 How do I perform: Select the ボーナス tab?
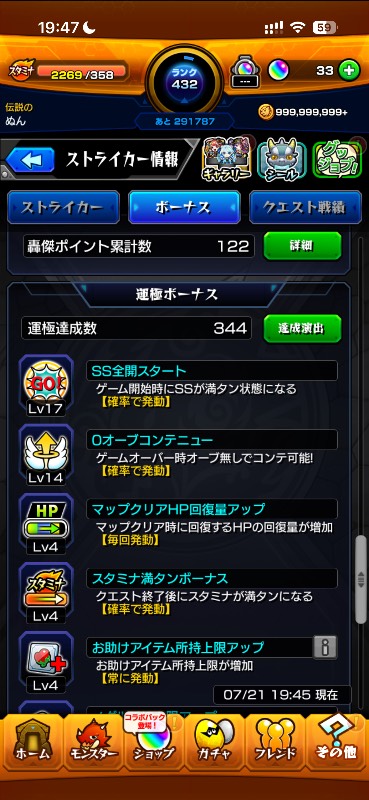point(184,207)
